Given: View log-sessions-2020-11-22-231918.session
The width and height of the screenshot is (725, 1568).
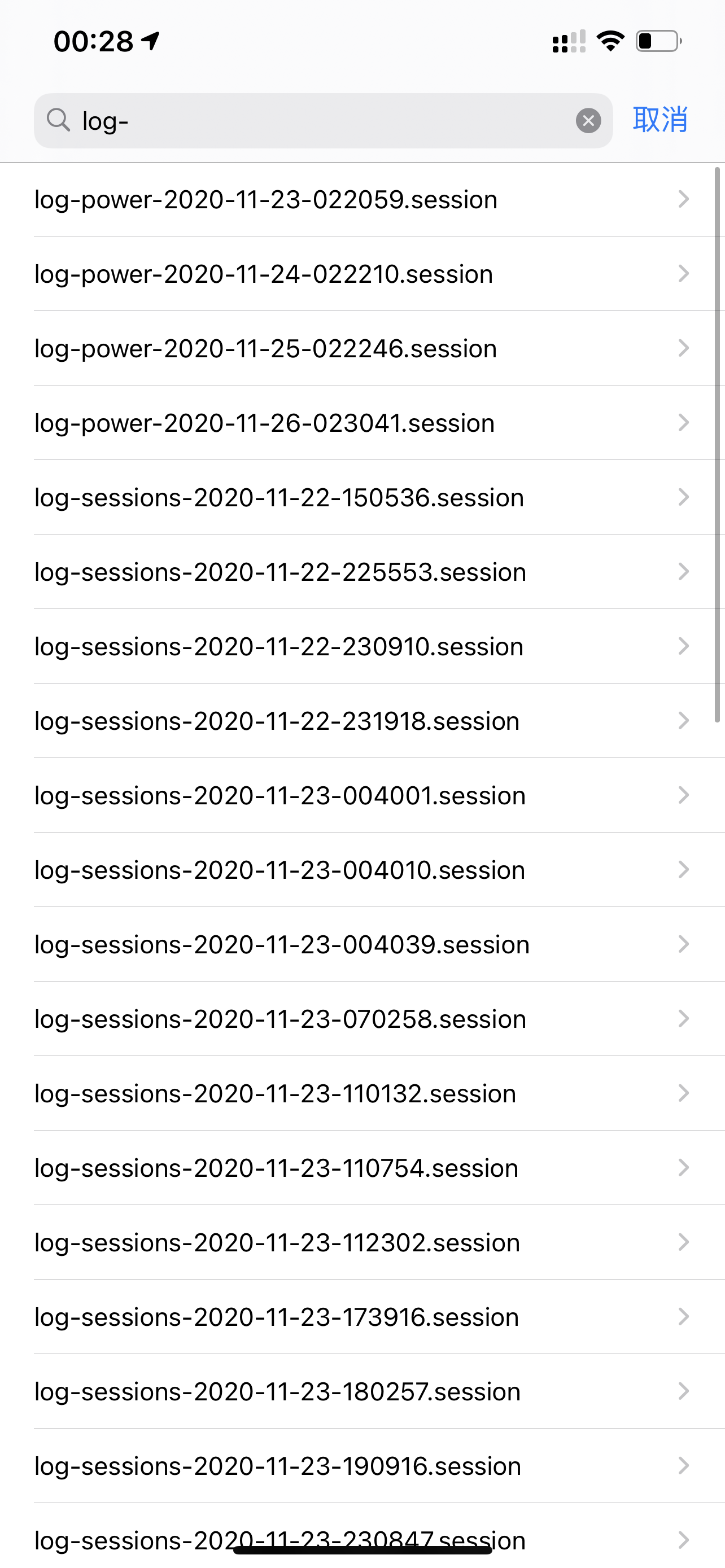Looking at the screenshot, I should [362, 721].
